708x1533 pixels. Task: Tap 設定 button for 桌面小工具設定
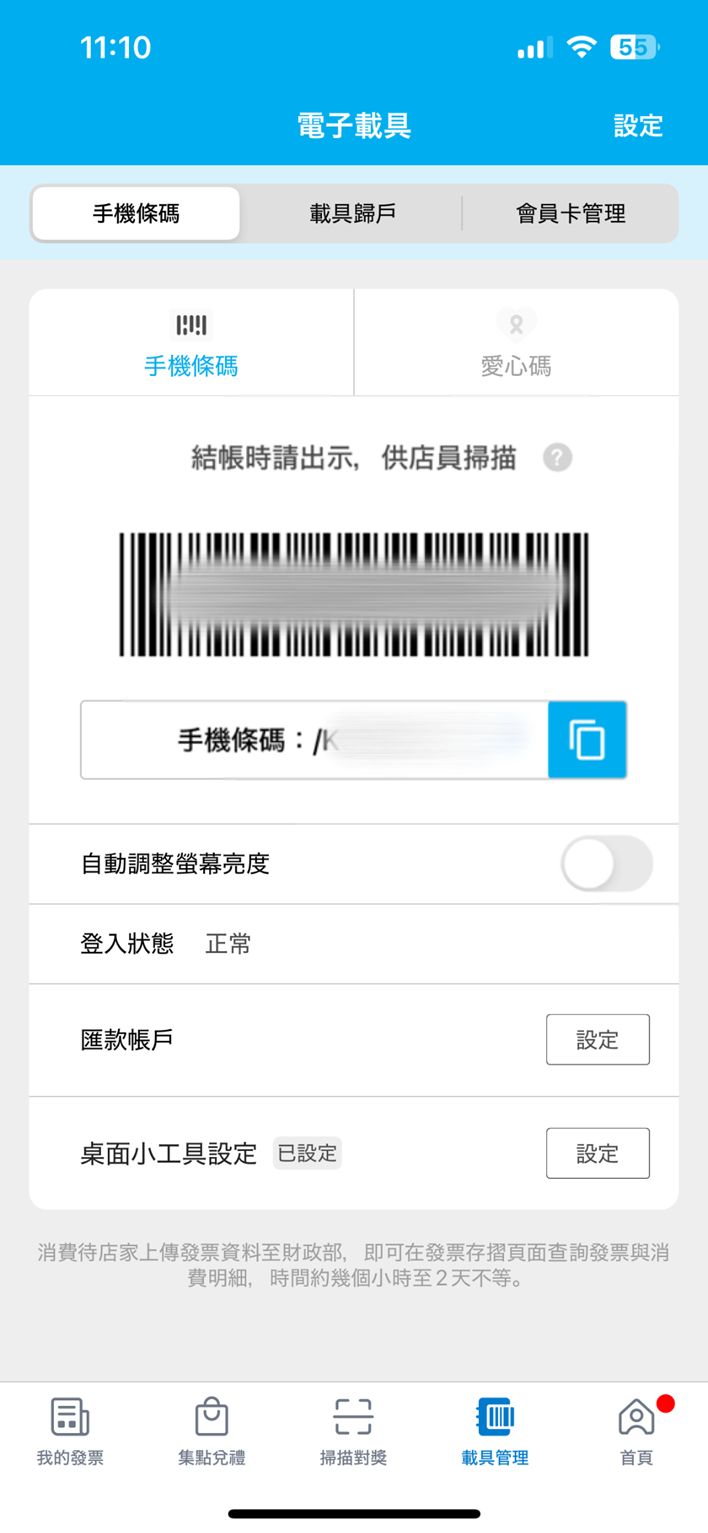(x=597, y=1153)
